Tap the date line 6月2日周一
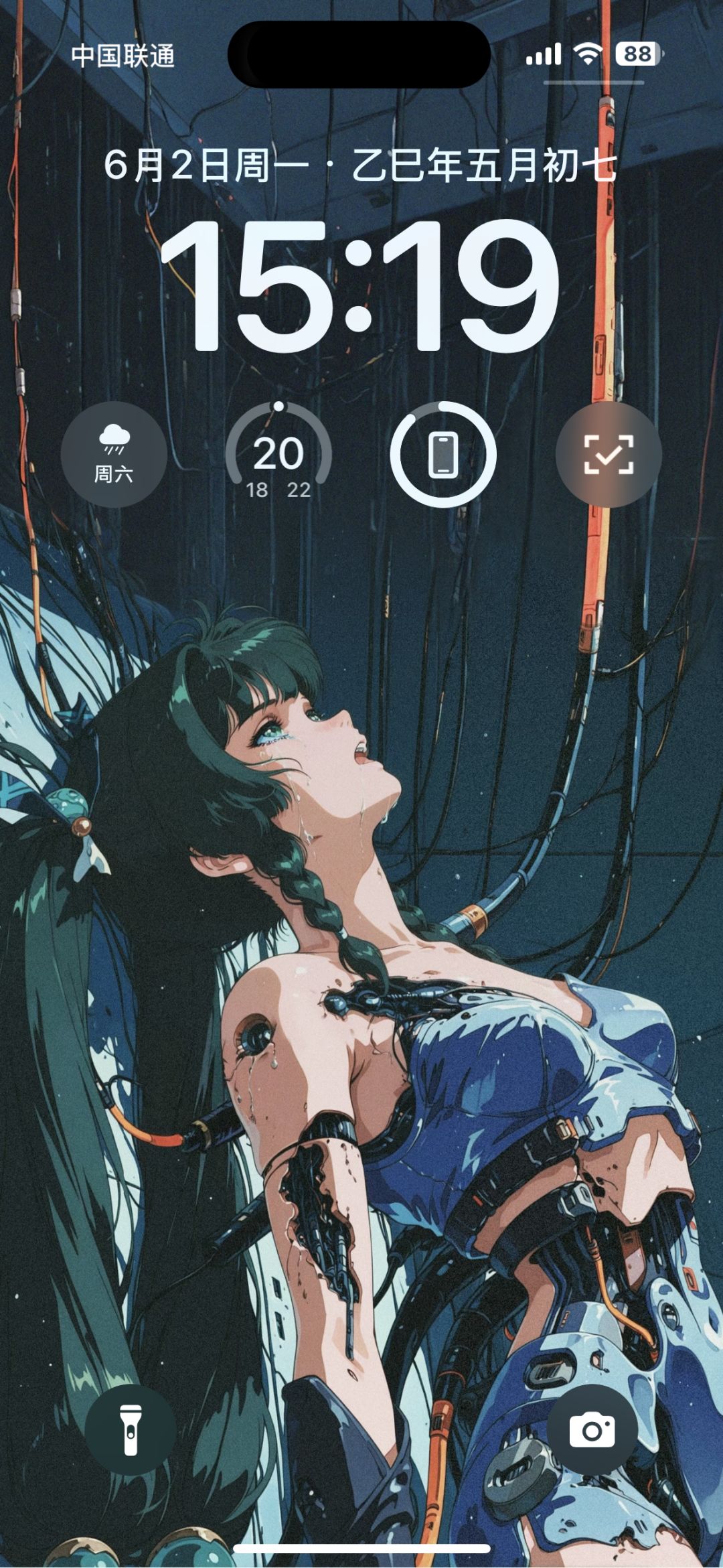This screenshot has width=723, height=1568. tap(206, 165)
